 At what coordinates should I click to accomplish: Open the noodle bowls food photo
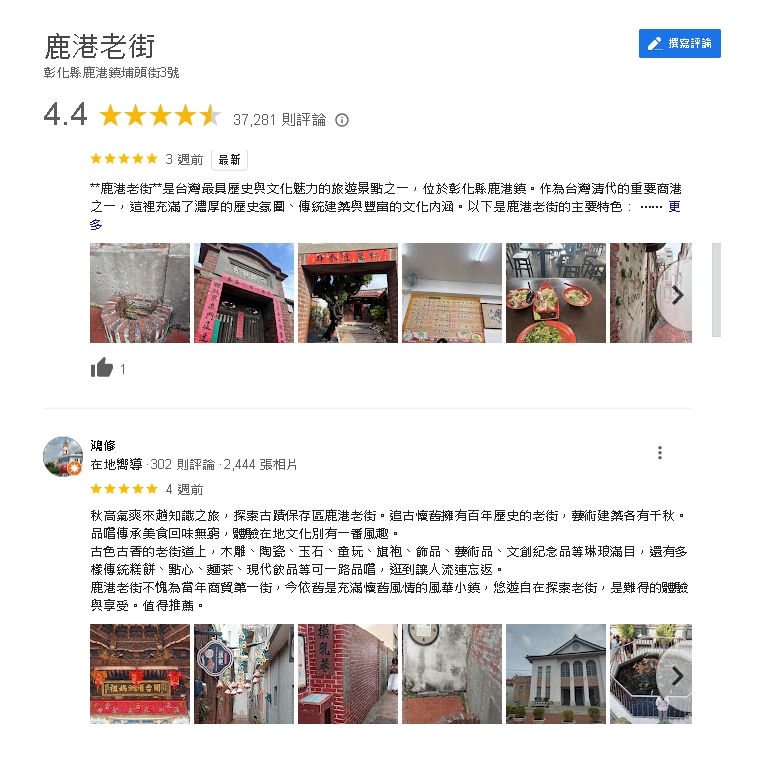pos(555,293)
